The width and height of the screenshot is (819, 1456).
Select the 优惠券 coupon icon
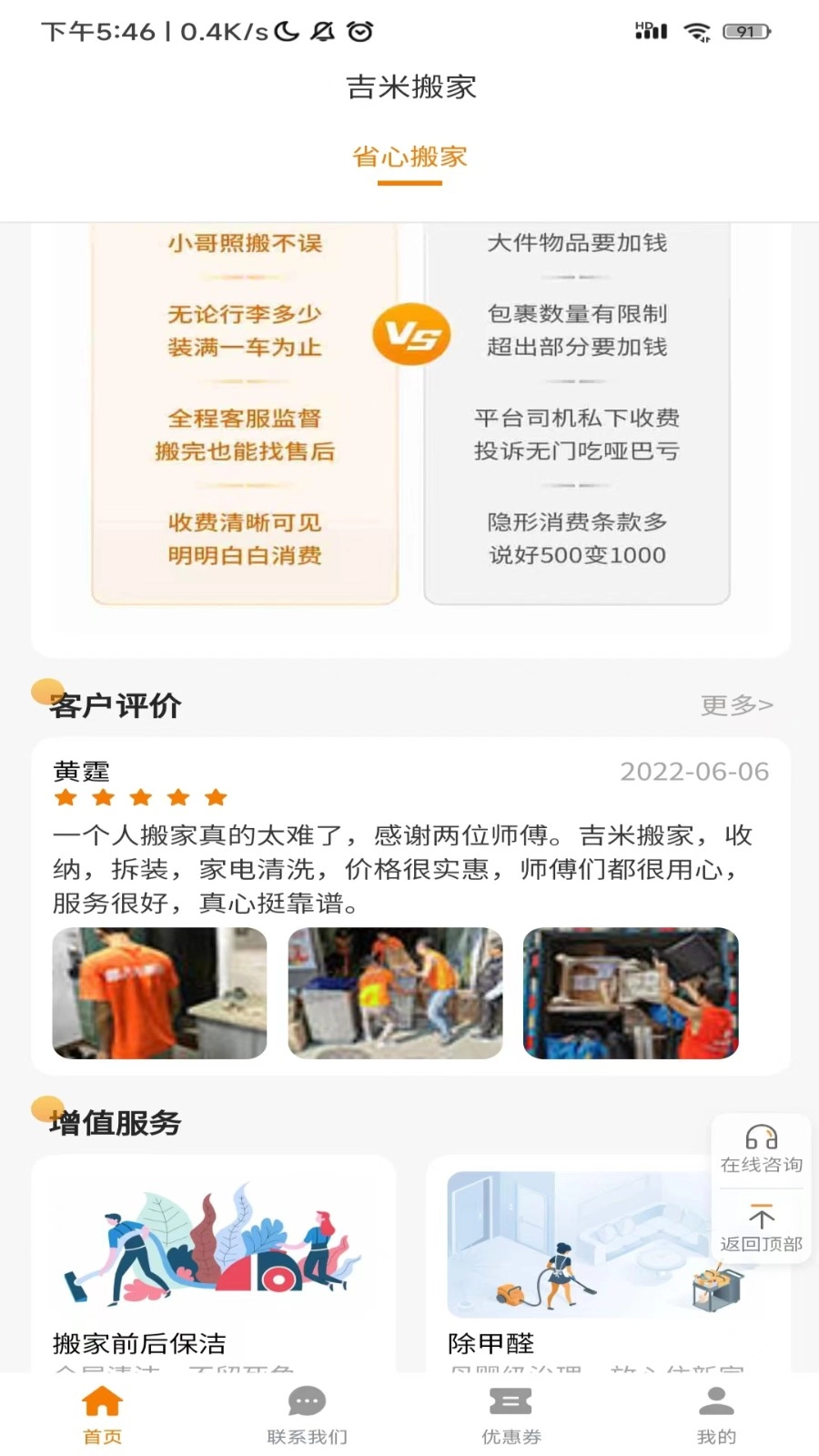(511, 1401)
